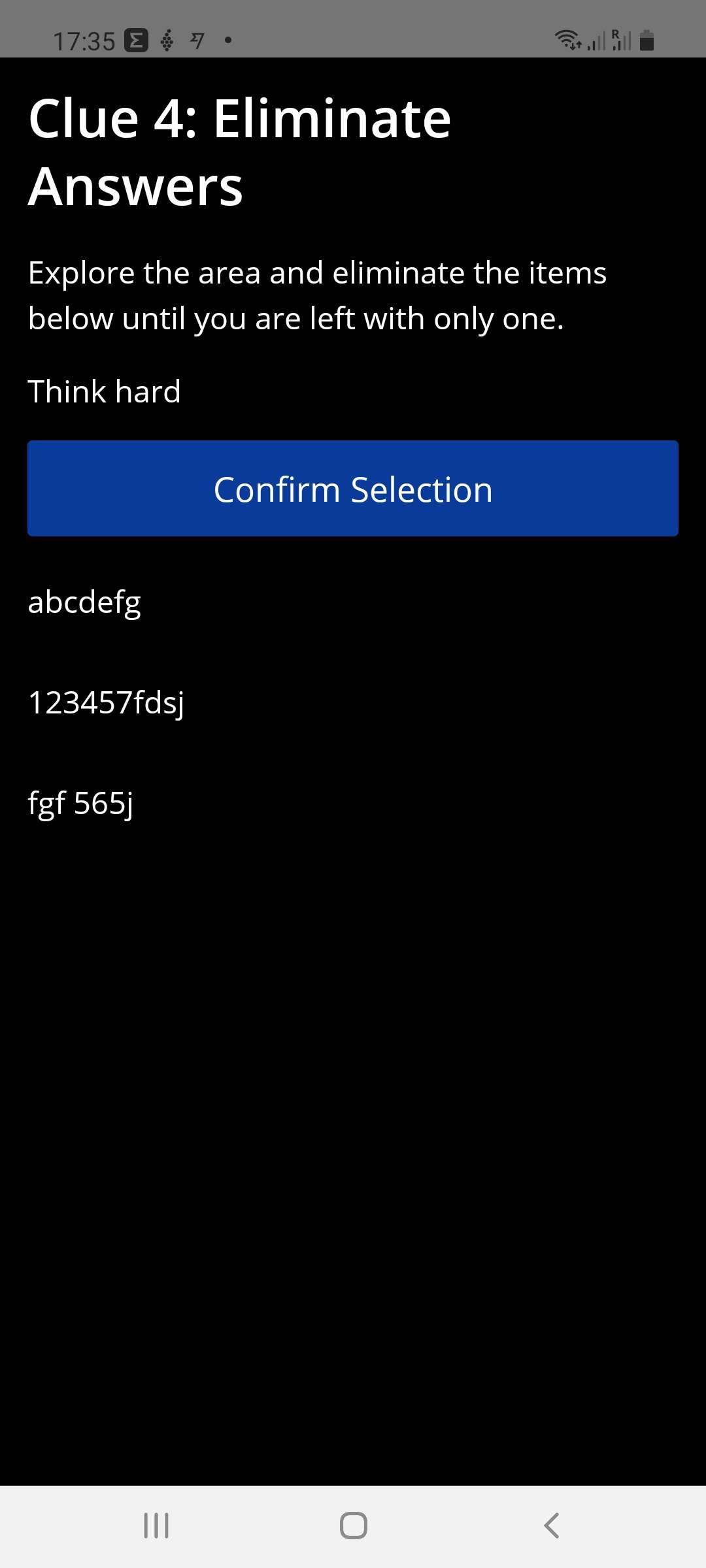Eliminate the item 123457fdsj
706x1568 pixels.
point(106,703)
